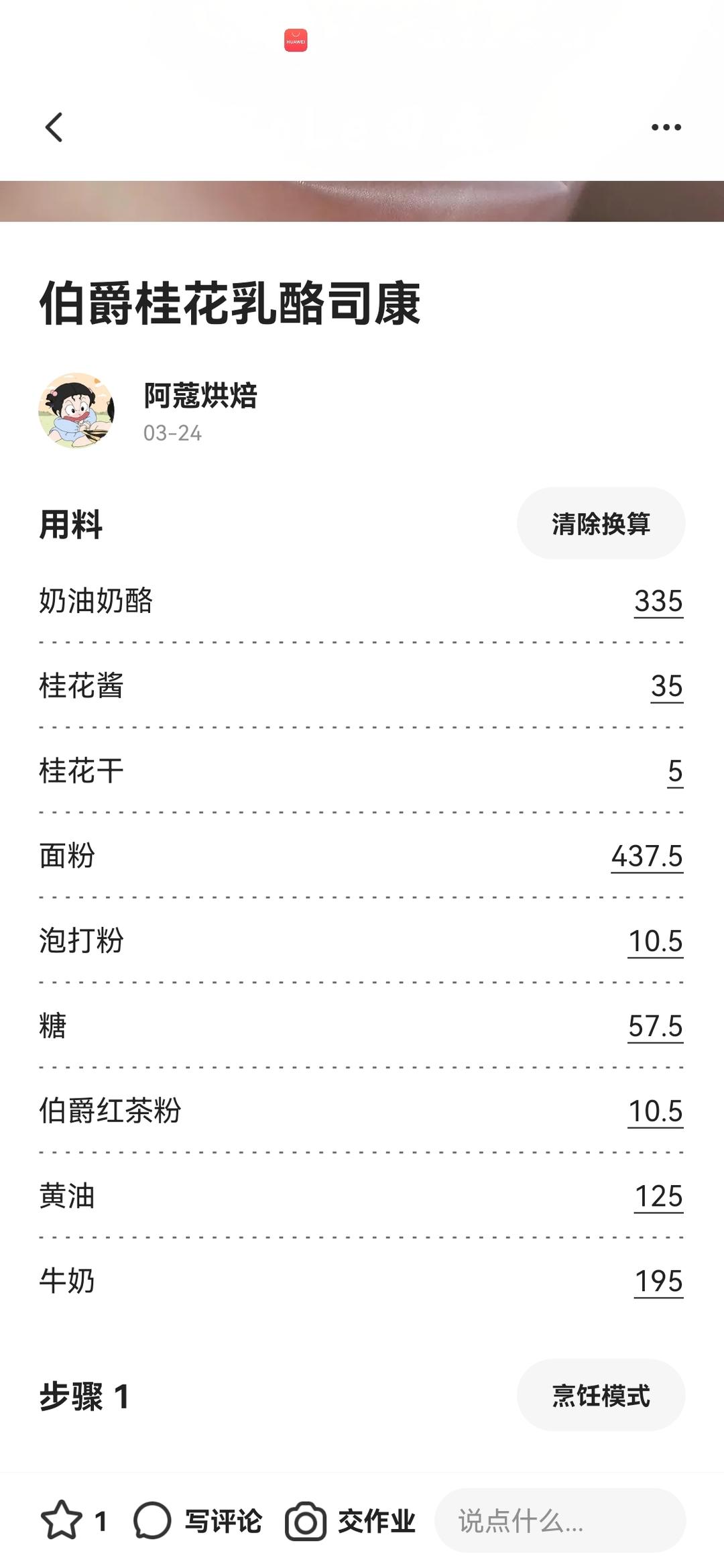Tap the 桂花酱 amount 35

coord(667,686)
